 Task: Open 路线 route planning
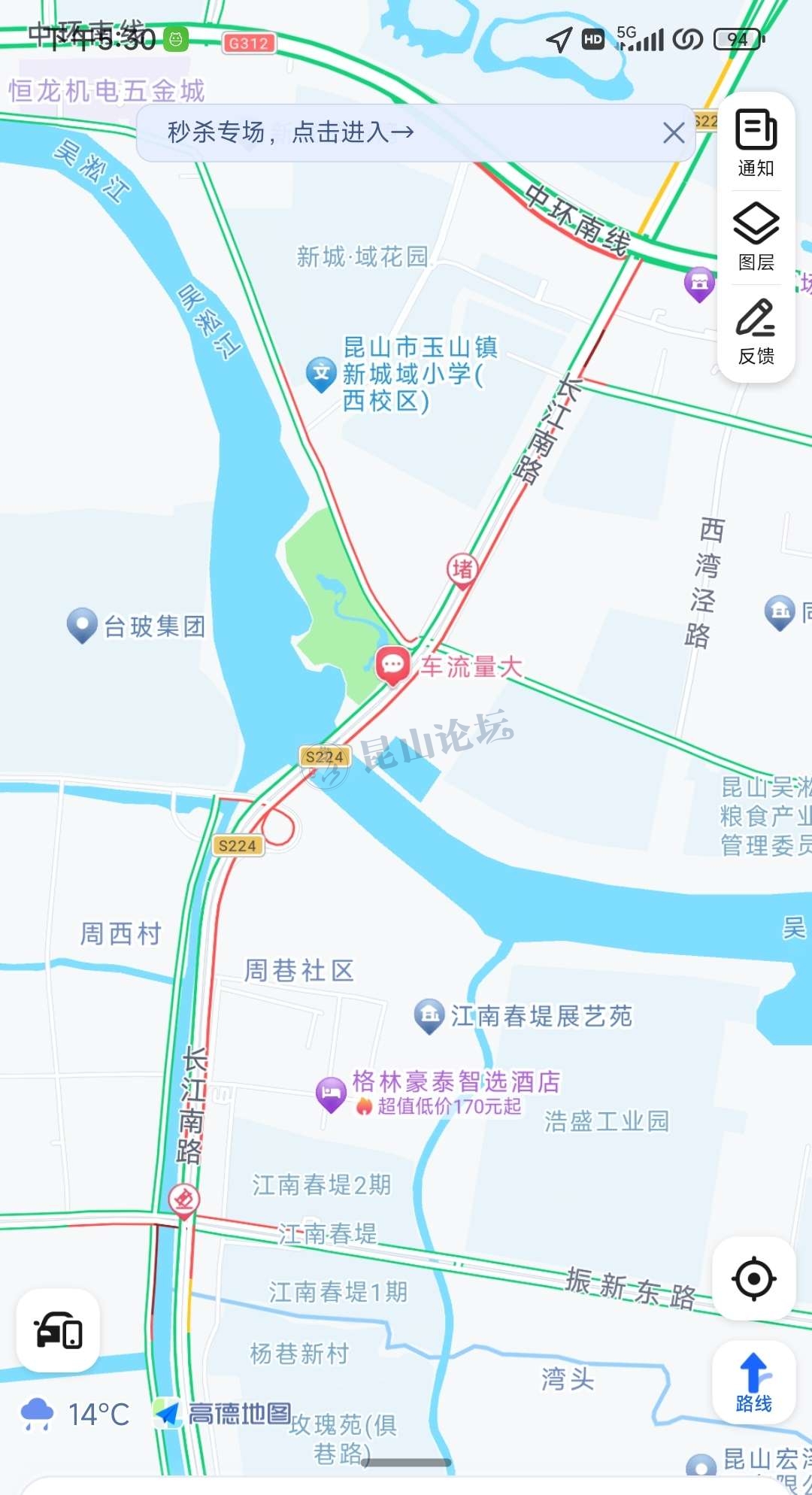[x=753, y=1382]
